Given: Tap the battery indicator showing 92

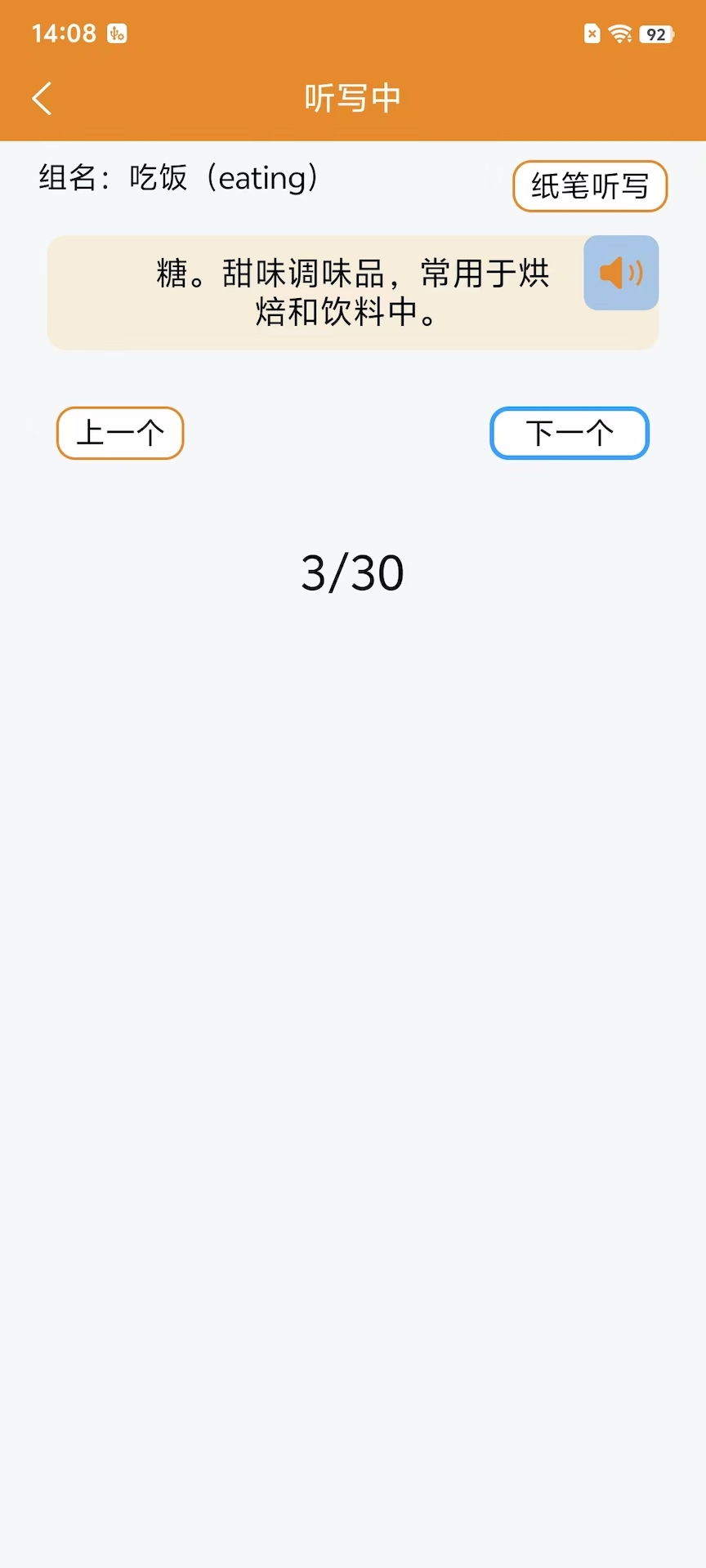Looking at the screenshot, I should pos(653,33).
